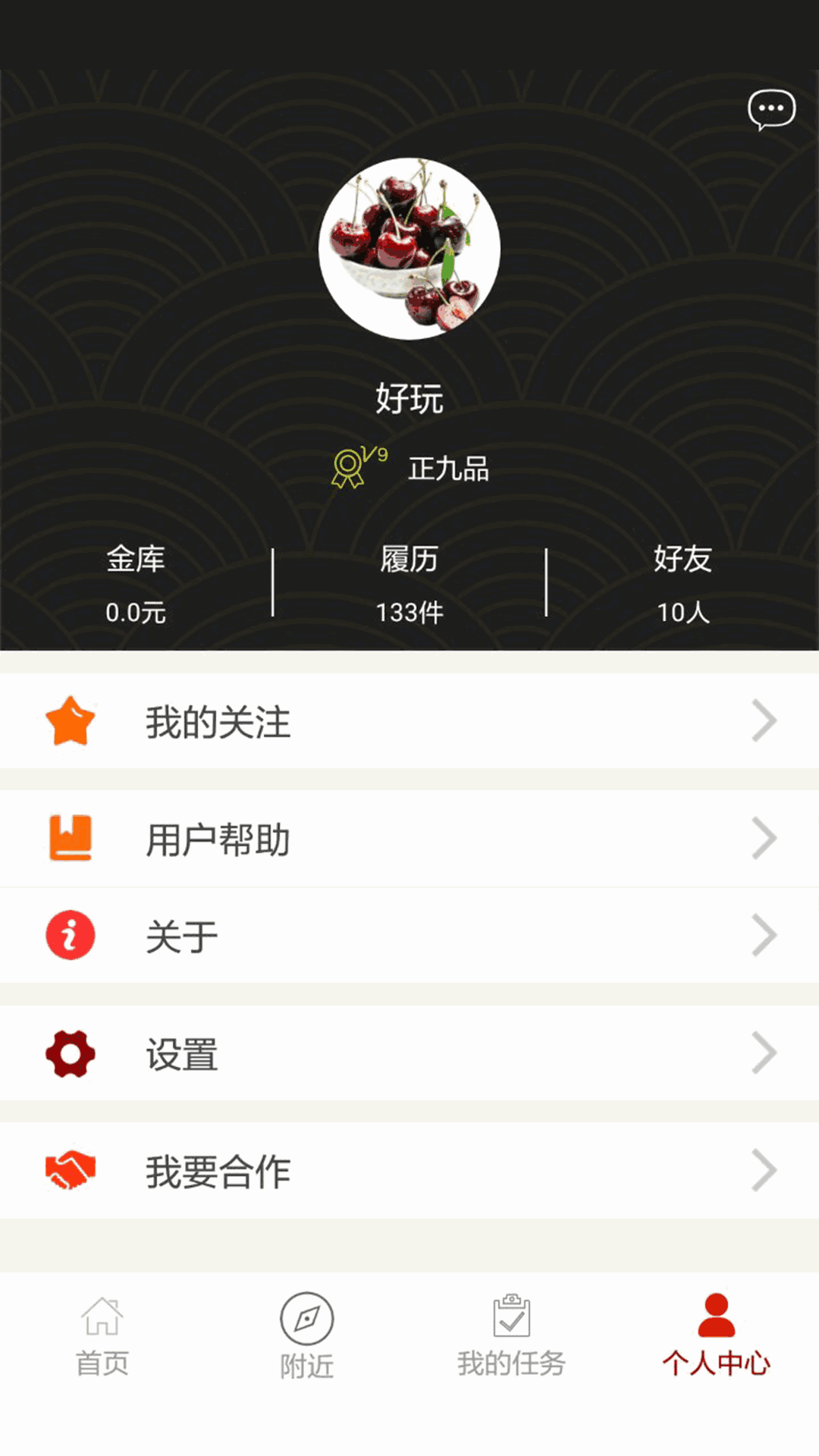View 履历 records of 133件
The width and height of the screenshot is (819, 1456).
tap(409, 585)
